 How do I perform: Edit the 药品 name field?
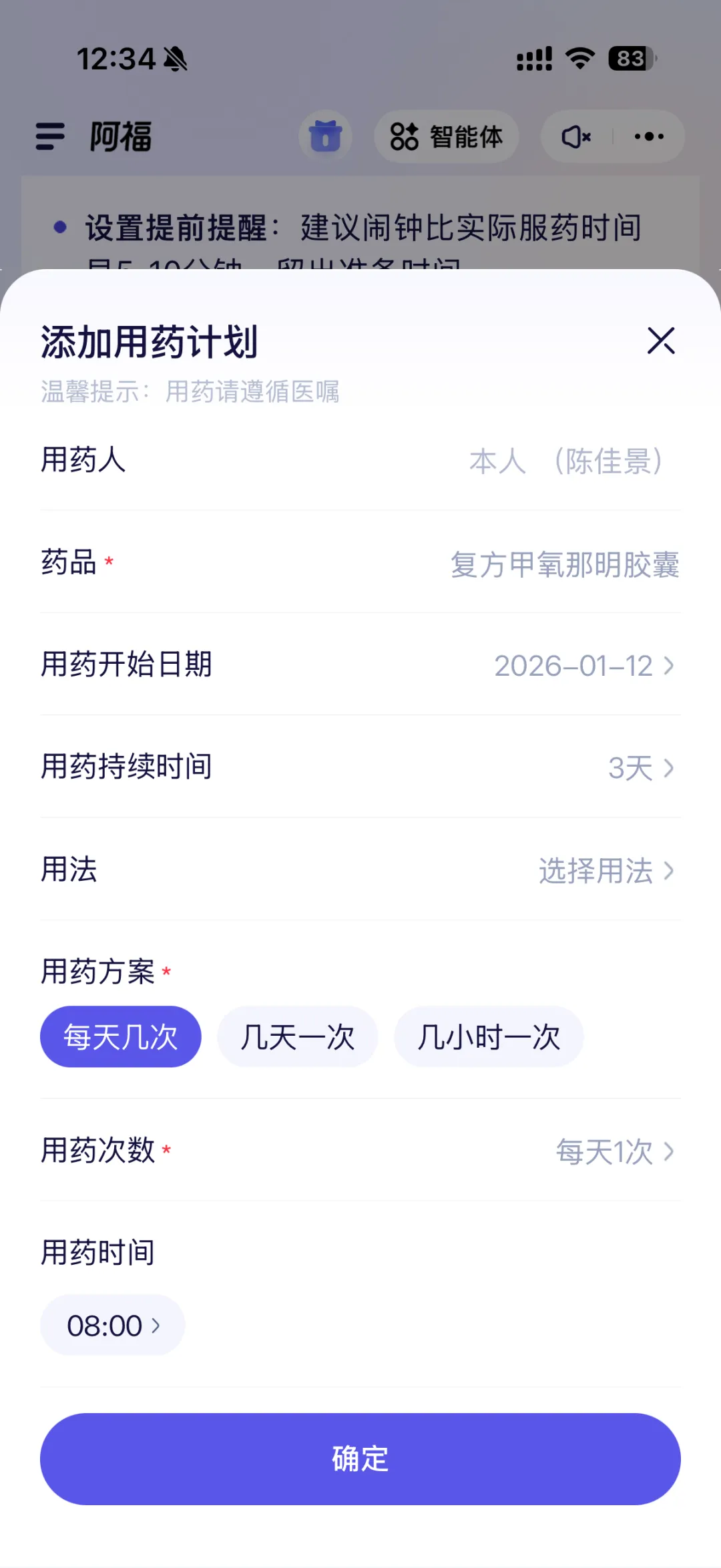565,564
